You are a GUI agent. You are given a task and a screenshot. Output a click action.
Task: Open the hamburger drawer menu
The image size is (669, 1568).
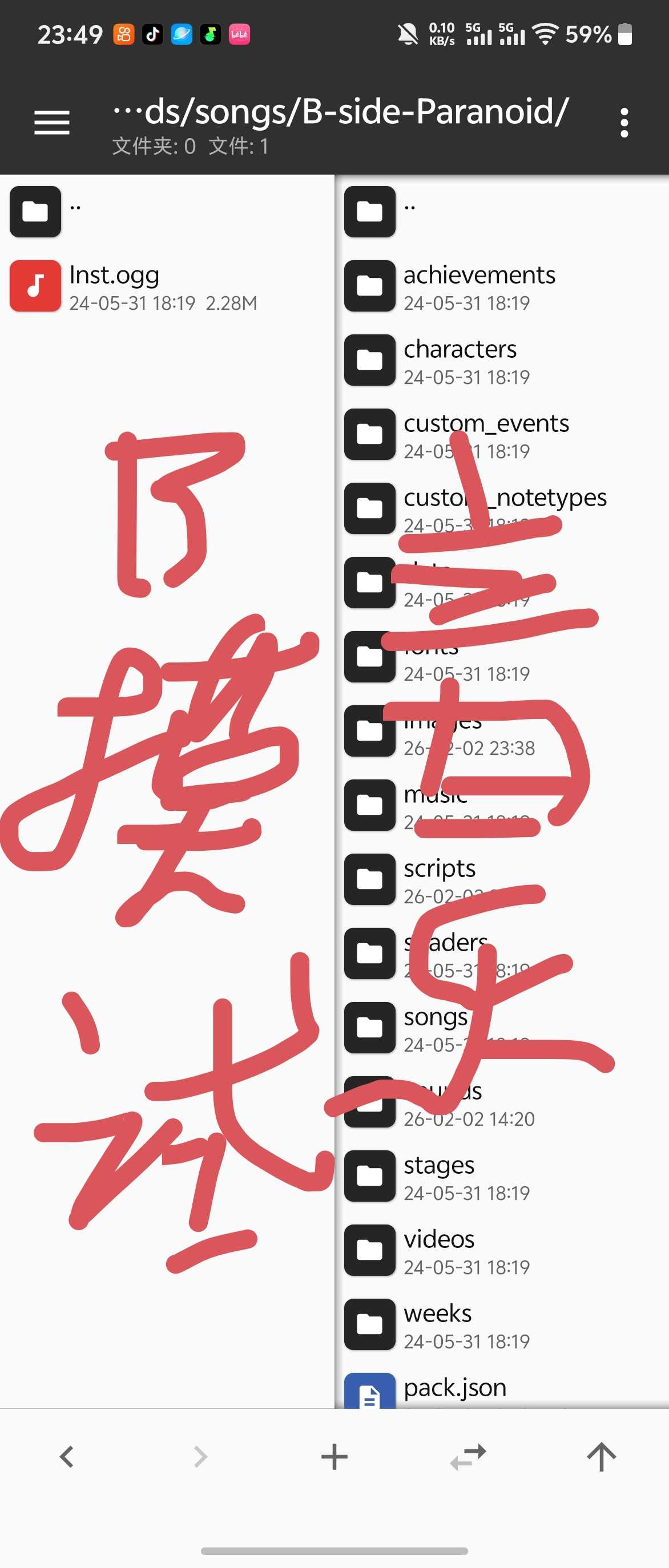[x=52, y=123]
